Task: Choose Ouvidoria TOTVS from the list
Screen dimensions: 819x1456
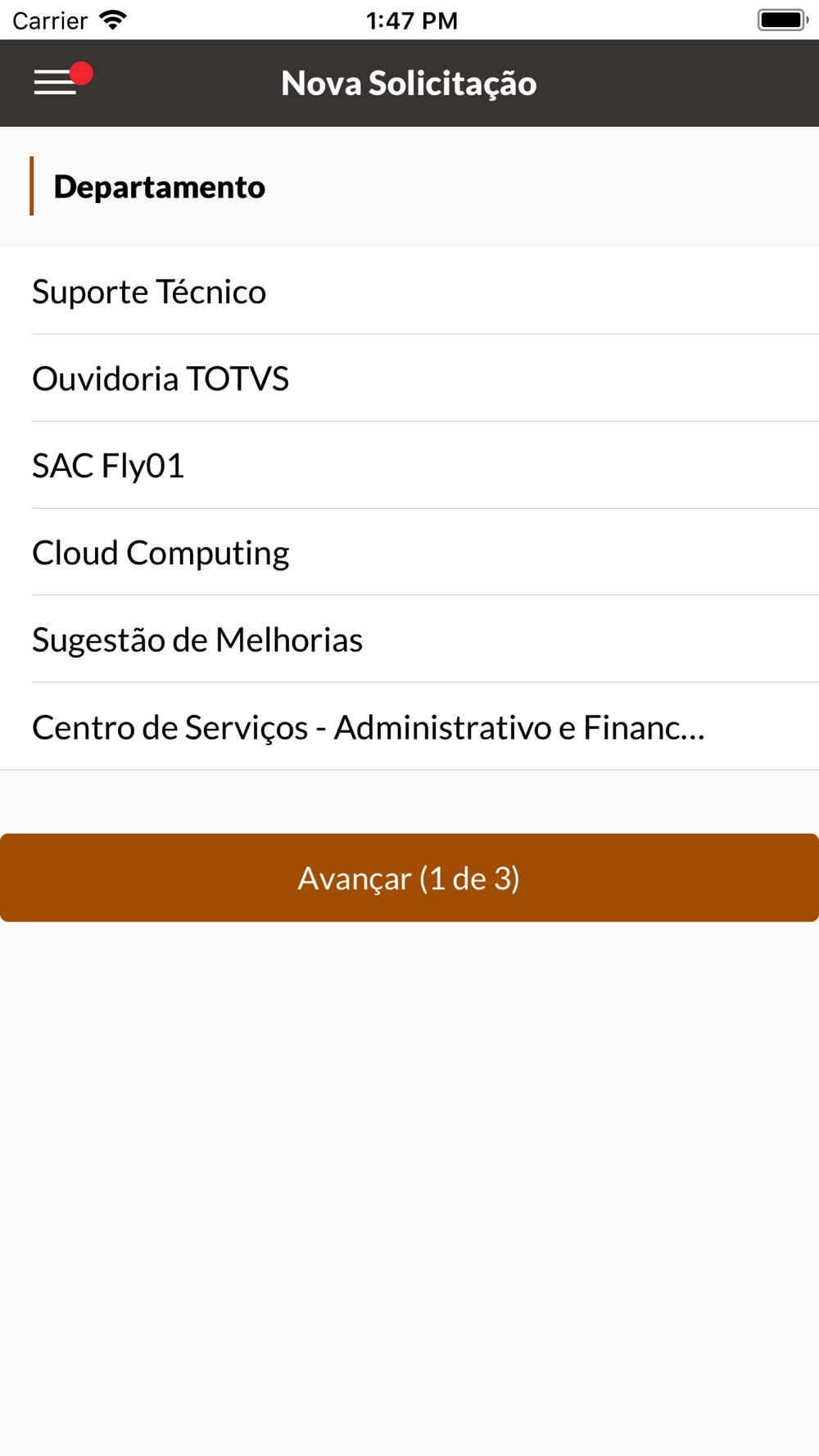Action: pyautogui.click(x=409, y=378)
